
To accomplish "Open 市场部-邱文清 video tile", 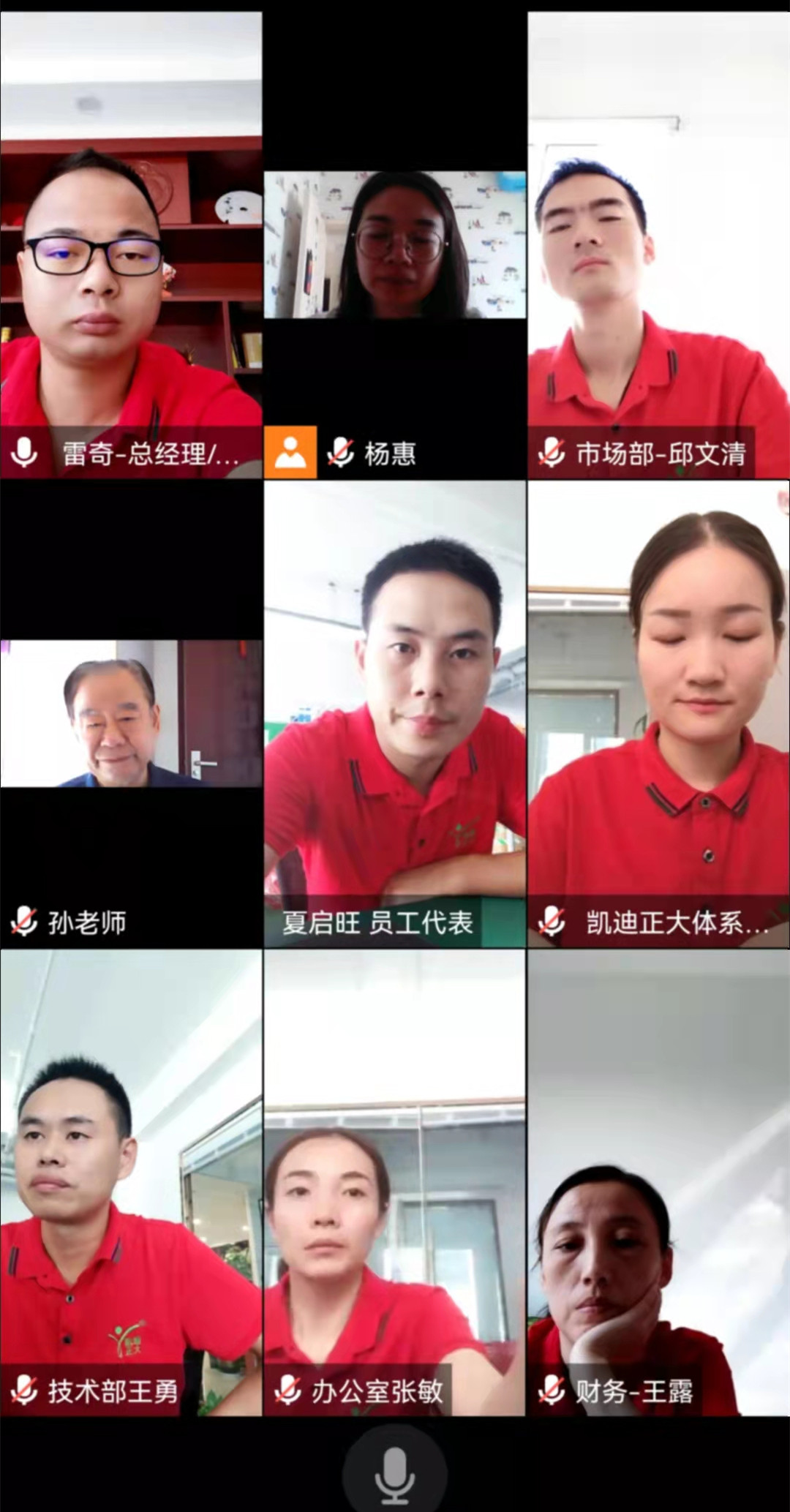I will click(x=658, y=245).
